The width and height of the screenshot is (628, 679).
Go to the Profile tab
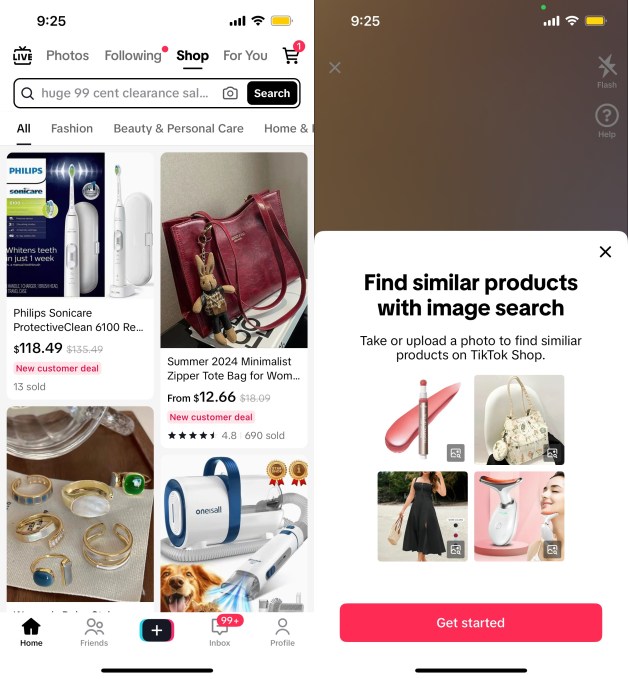pyautogui.click(x=282, y=632)
